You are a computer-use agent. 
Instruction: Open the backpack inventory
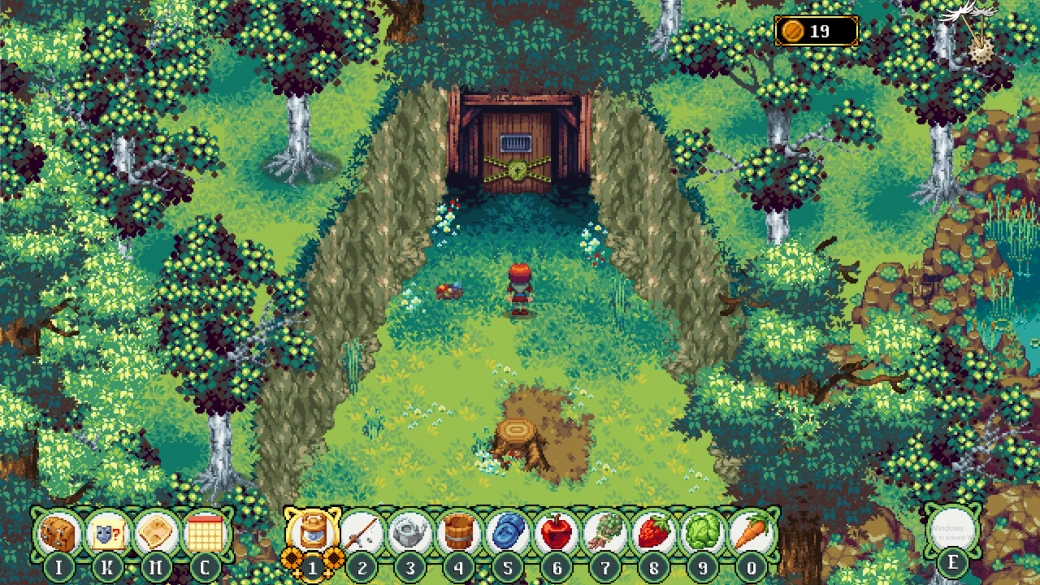(x=59, y=534)
